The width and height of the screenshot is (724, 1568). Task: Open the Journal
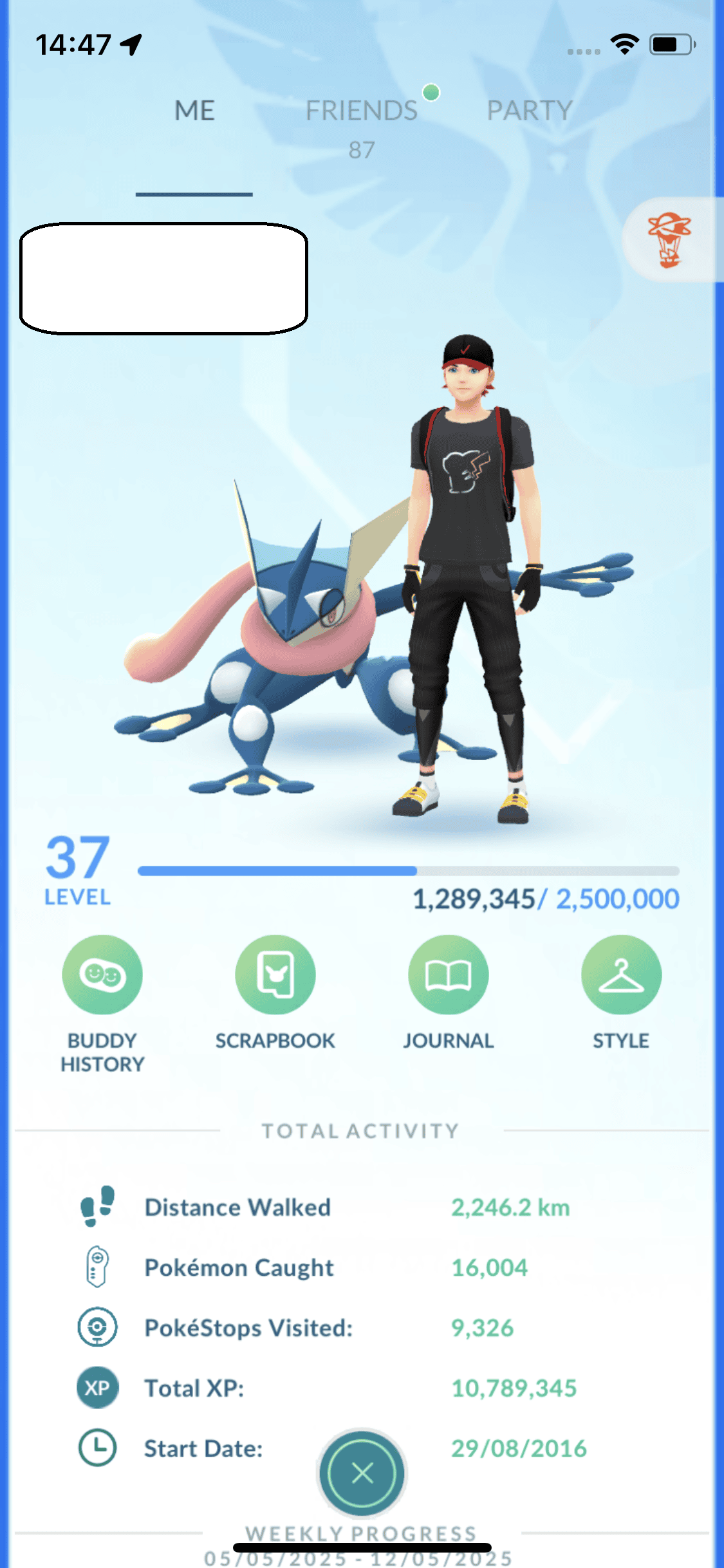coord(449,975)
